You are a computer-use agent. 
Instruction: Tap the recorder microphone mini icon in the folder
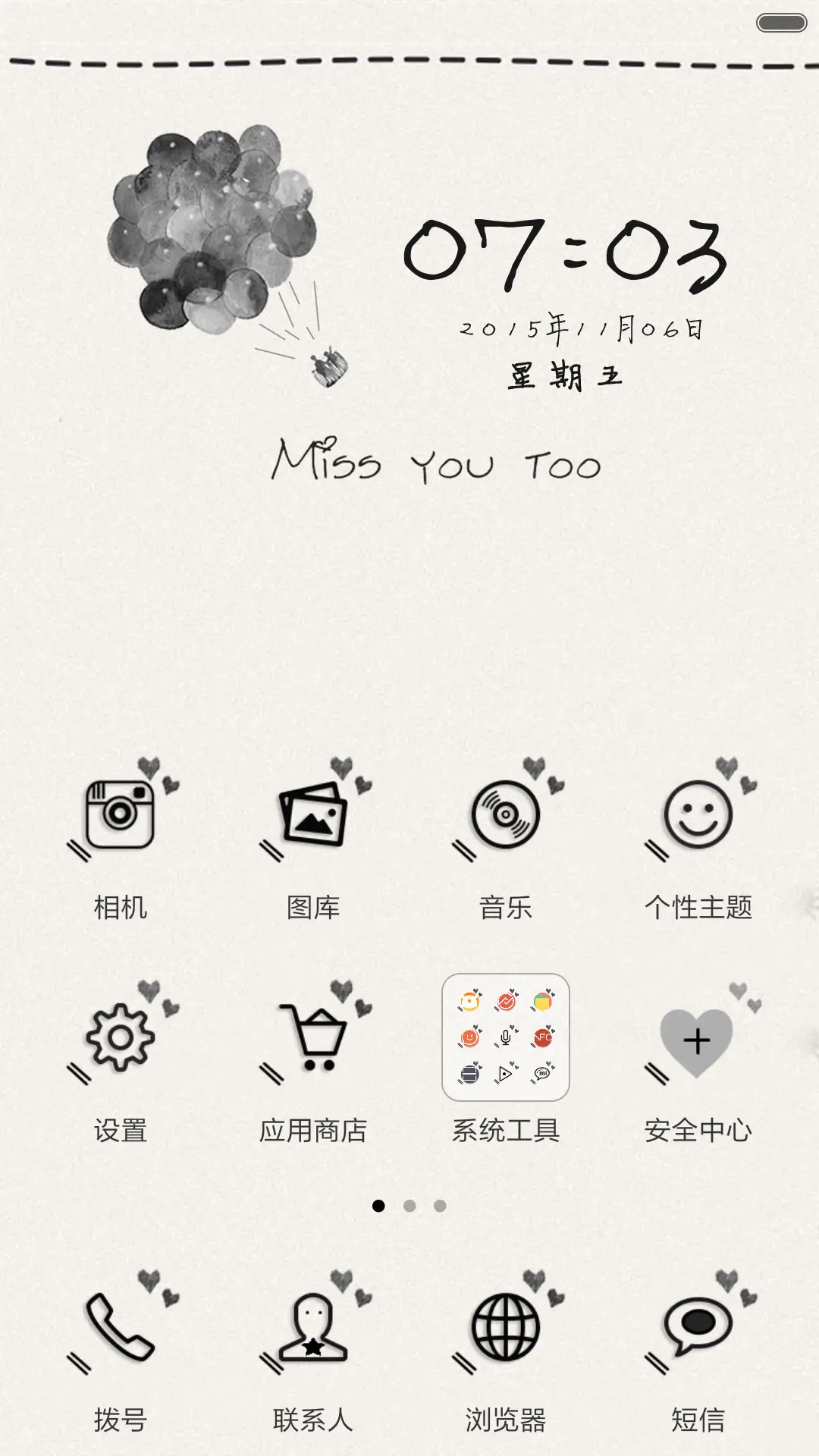click(x=505, y=1037)
